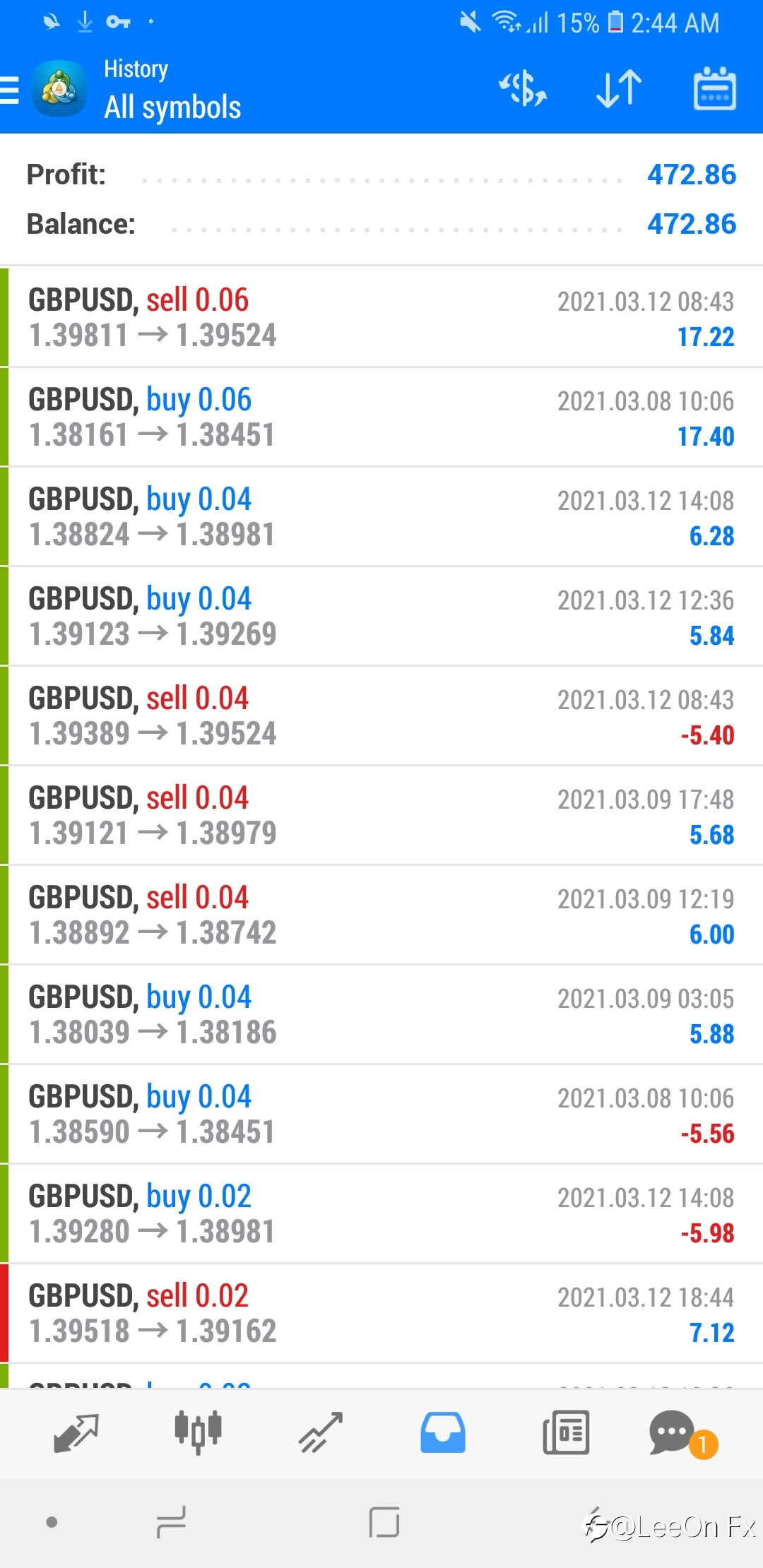This screenshot has height=1568, width=763.
Task: Open the hamburger drawer menu
Action: (9, 90)
